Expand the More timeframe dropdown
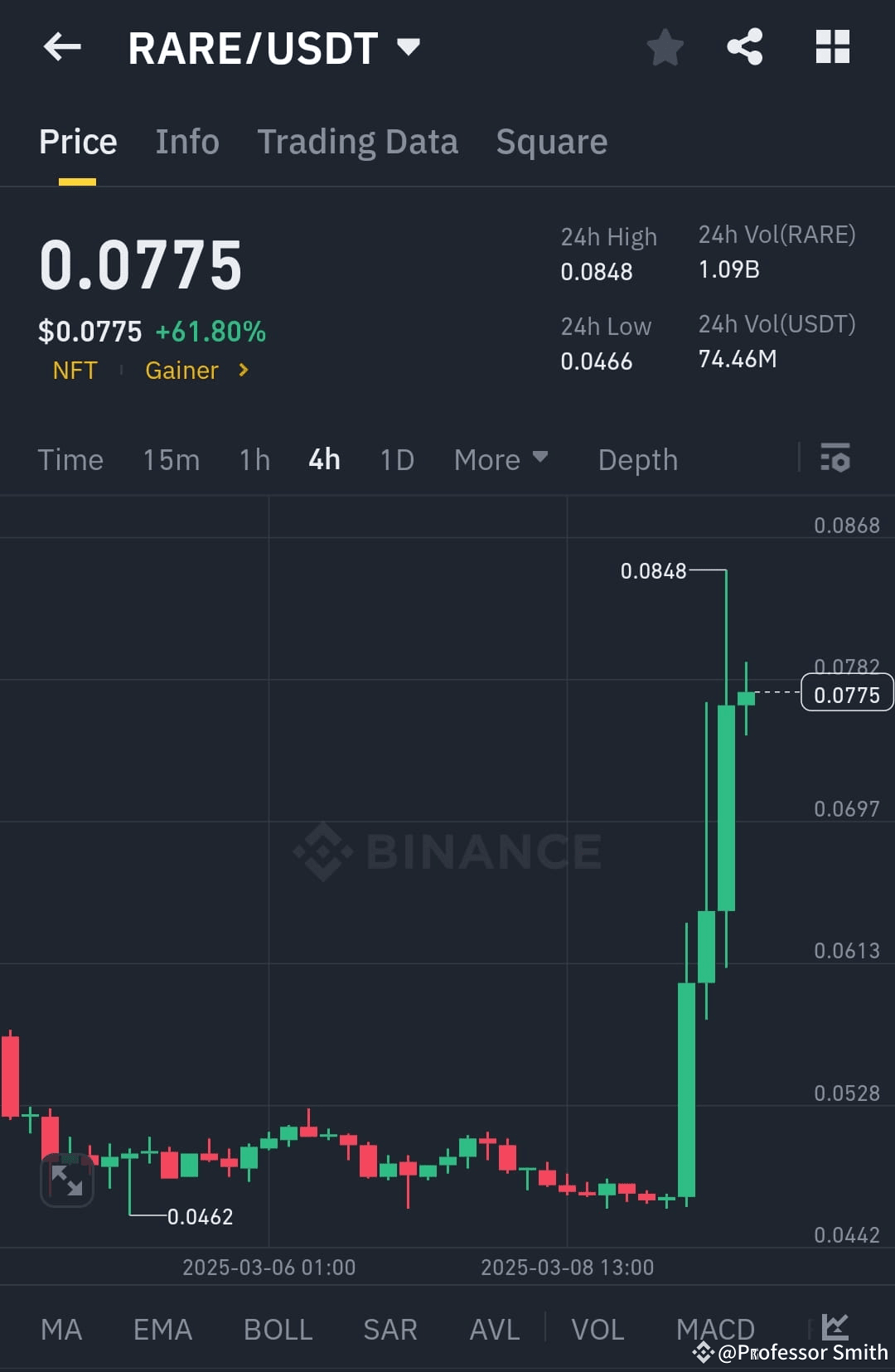 pyautogui.click(x=501, y=459)
